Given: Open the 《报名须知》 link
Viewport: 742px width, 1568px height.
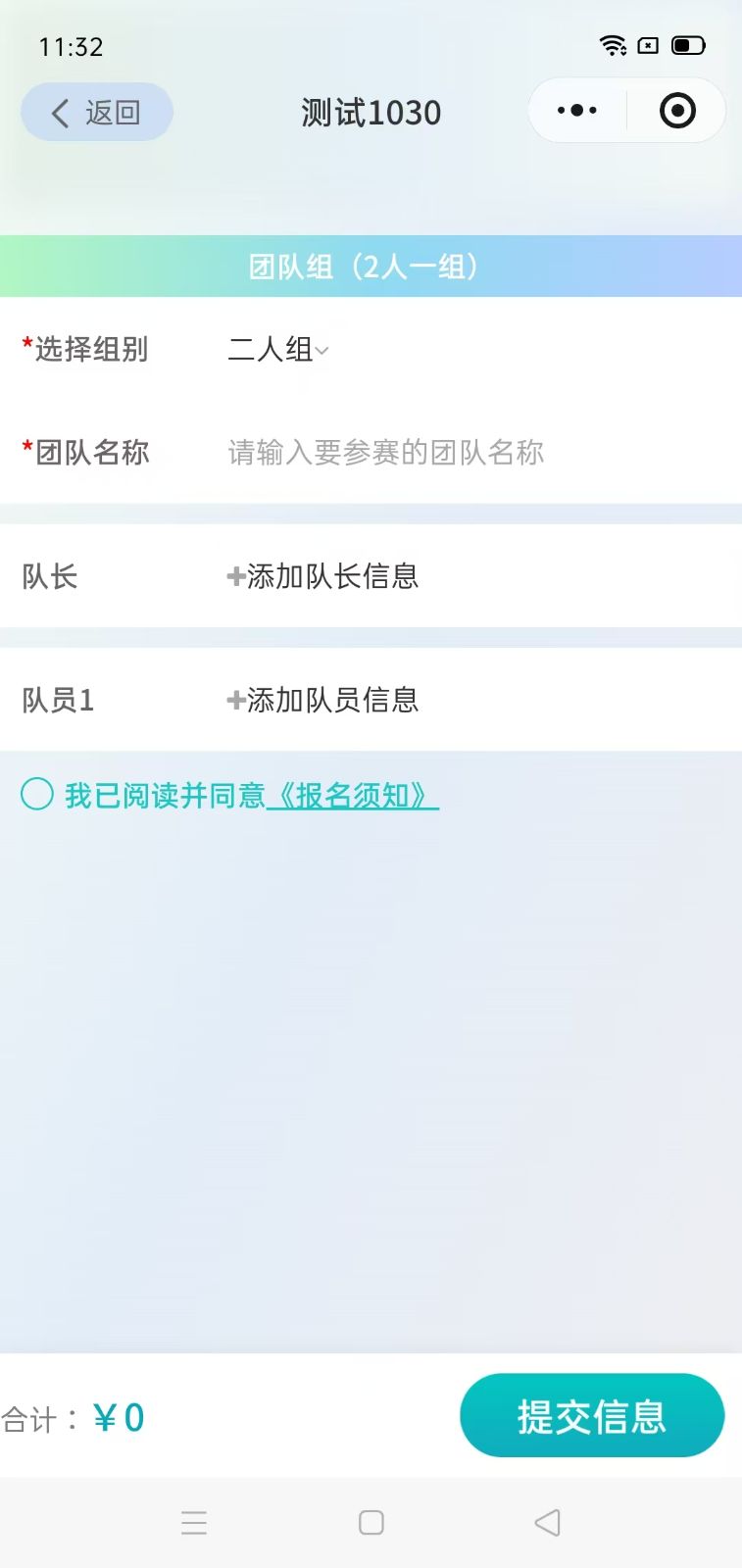Looking at the screenshot, I should 351,796.
